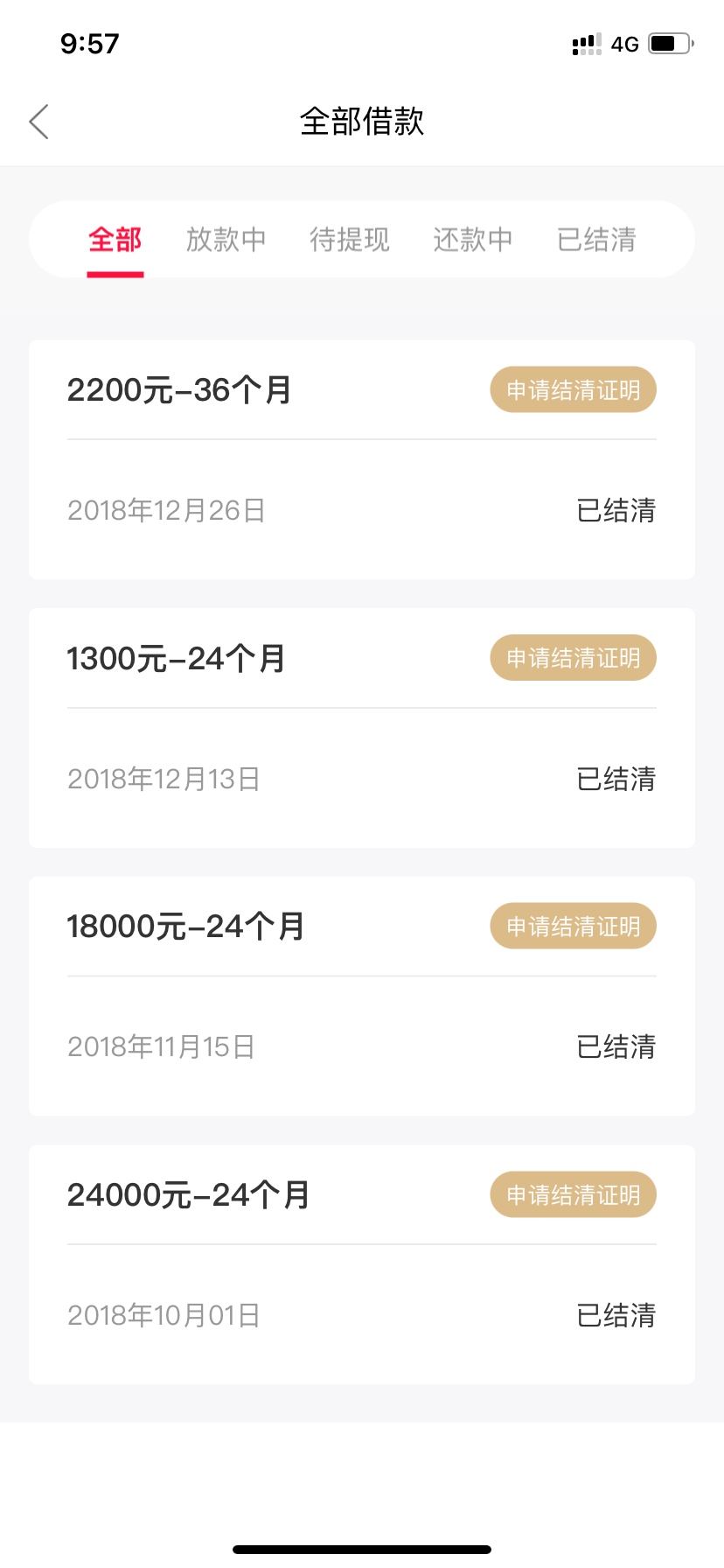724x1568 pixels.
Task: Show the 已结清 tab
Action: (x=597, y=240)
